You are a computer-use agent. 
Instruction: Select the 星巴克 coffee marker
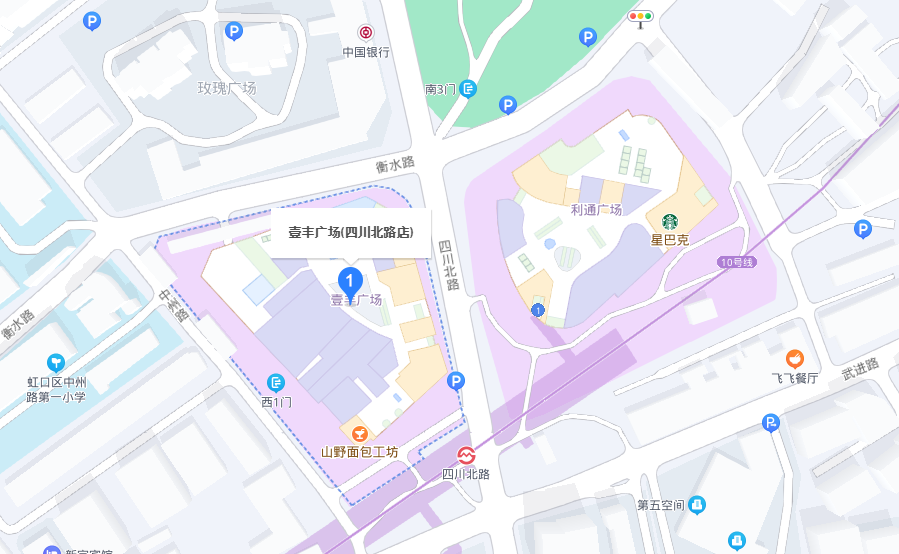pos(669,220)
